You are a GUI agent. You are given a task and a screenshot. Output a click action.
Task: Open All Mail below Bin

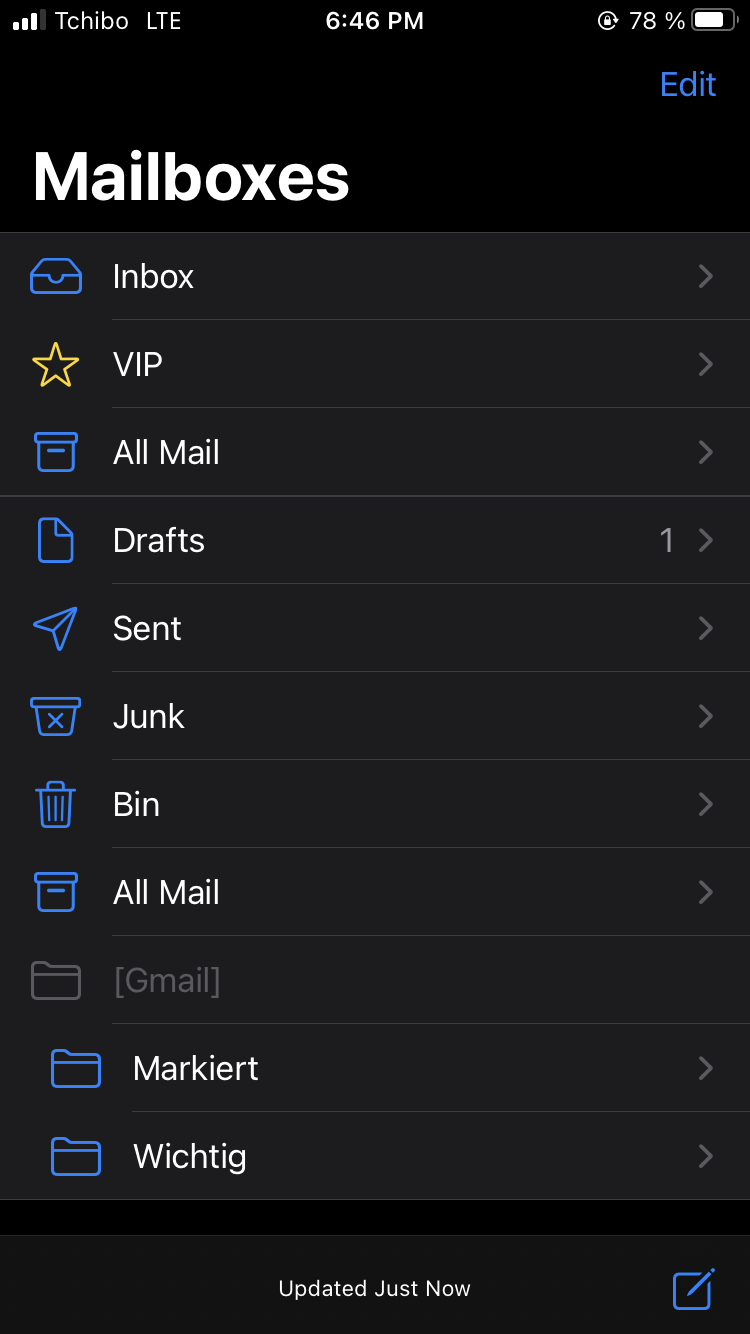coord(375,892)
